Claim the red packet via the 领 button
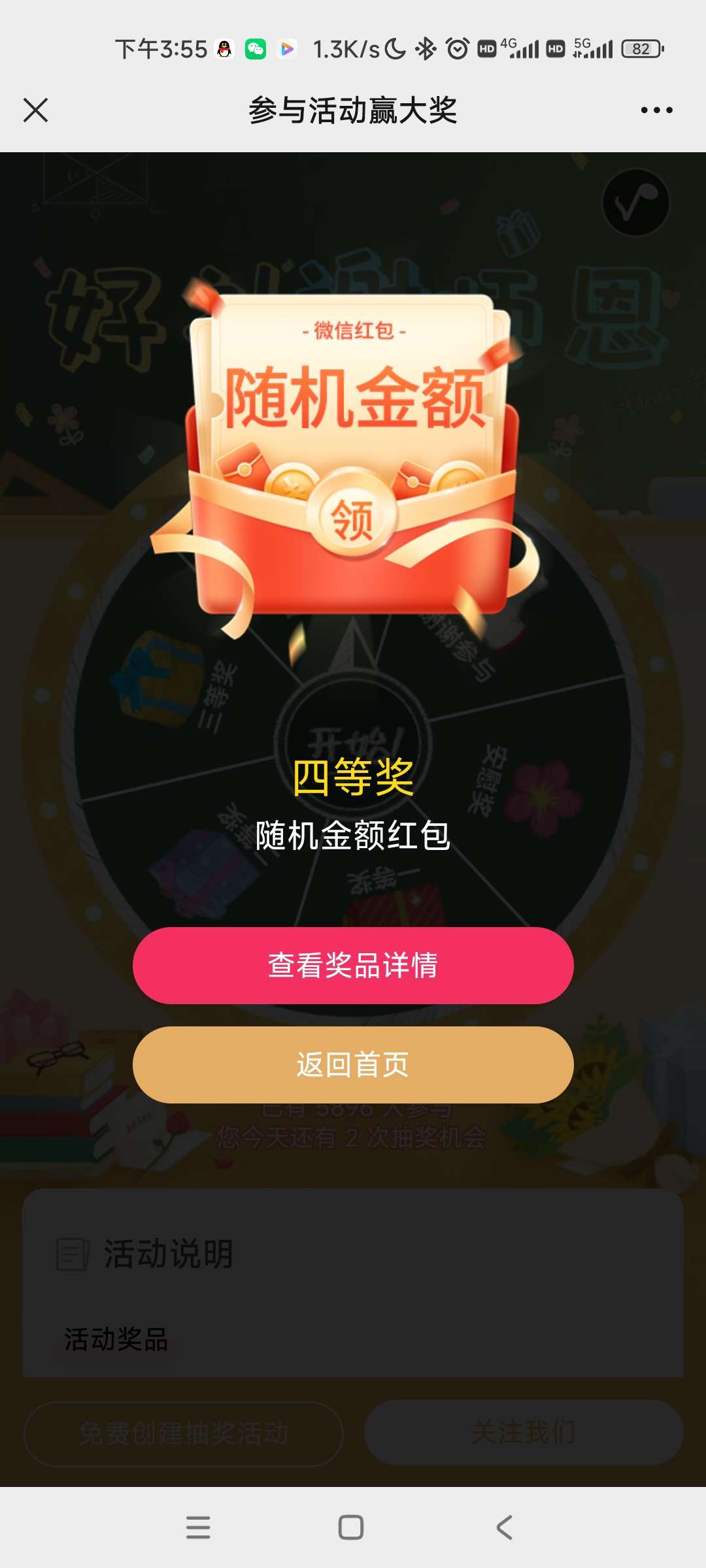This screenshot has height=1568, width=706. pyautogui.click(x=353, y=518)
